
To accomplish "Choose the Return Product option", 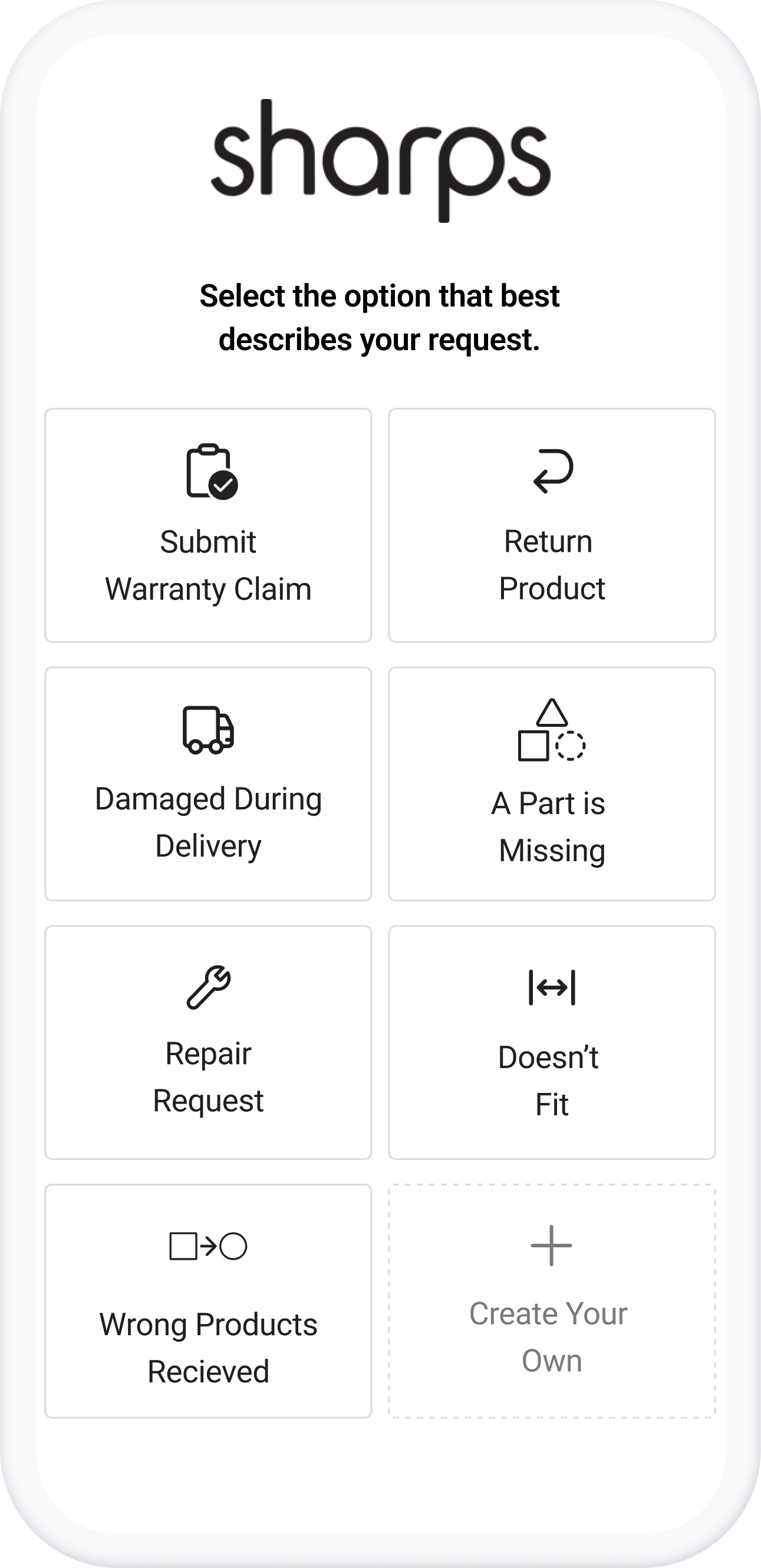I will [552, 525].
